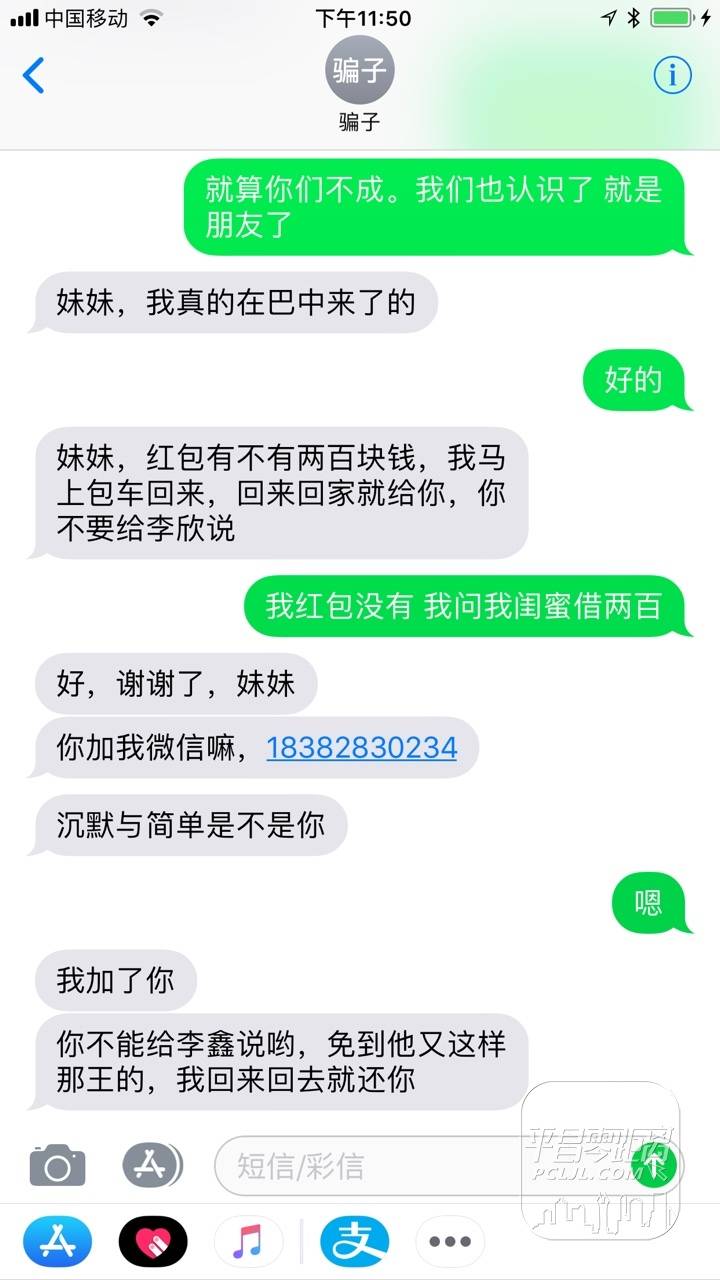Tap the phone number link 18382830234
720x1280 pixels.
point(361,747)
